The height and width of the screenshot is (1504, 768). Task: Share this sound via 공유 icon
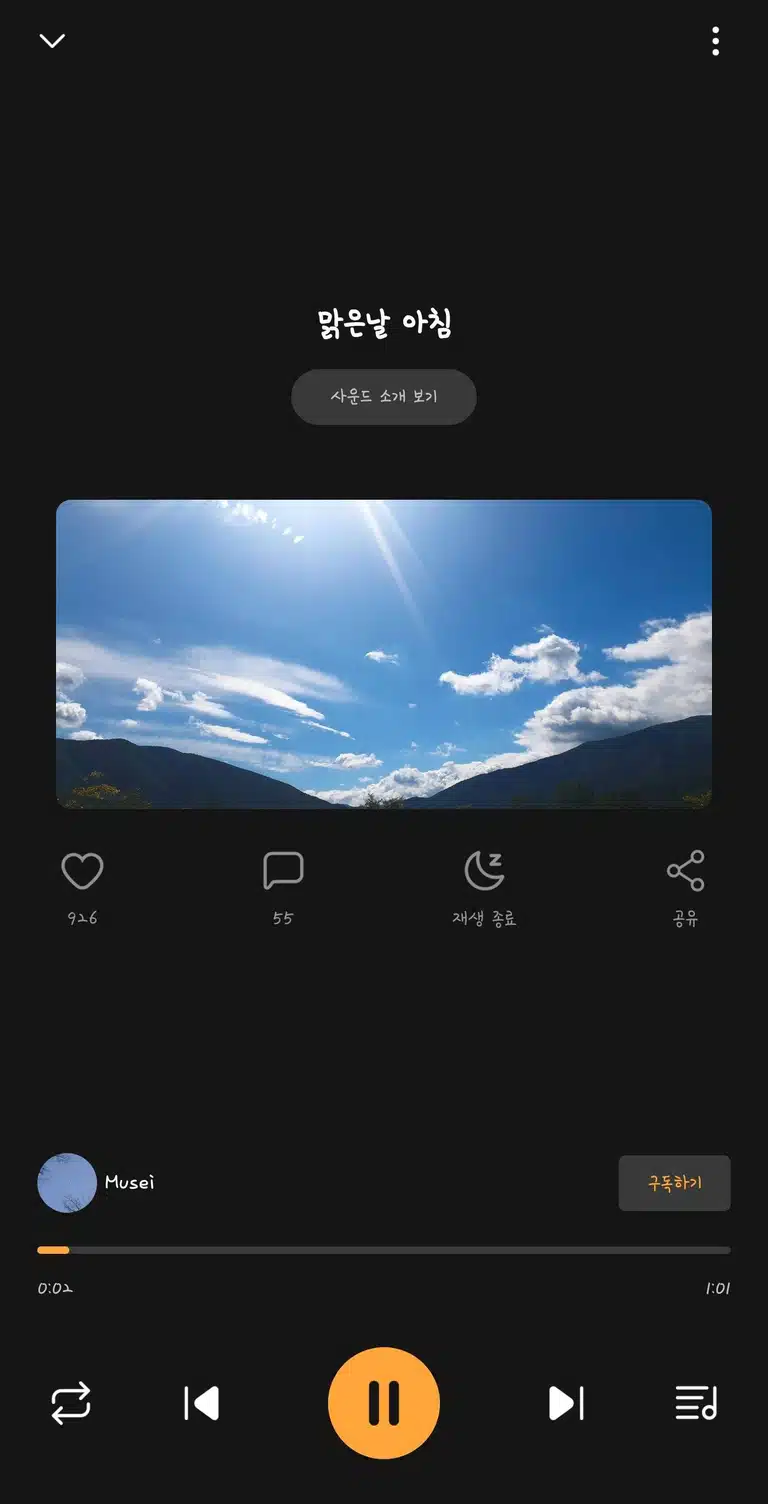(x=685, y=871)
